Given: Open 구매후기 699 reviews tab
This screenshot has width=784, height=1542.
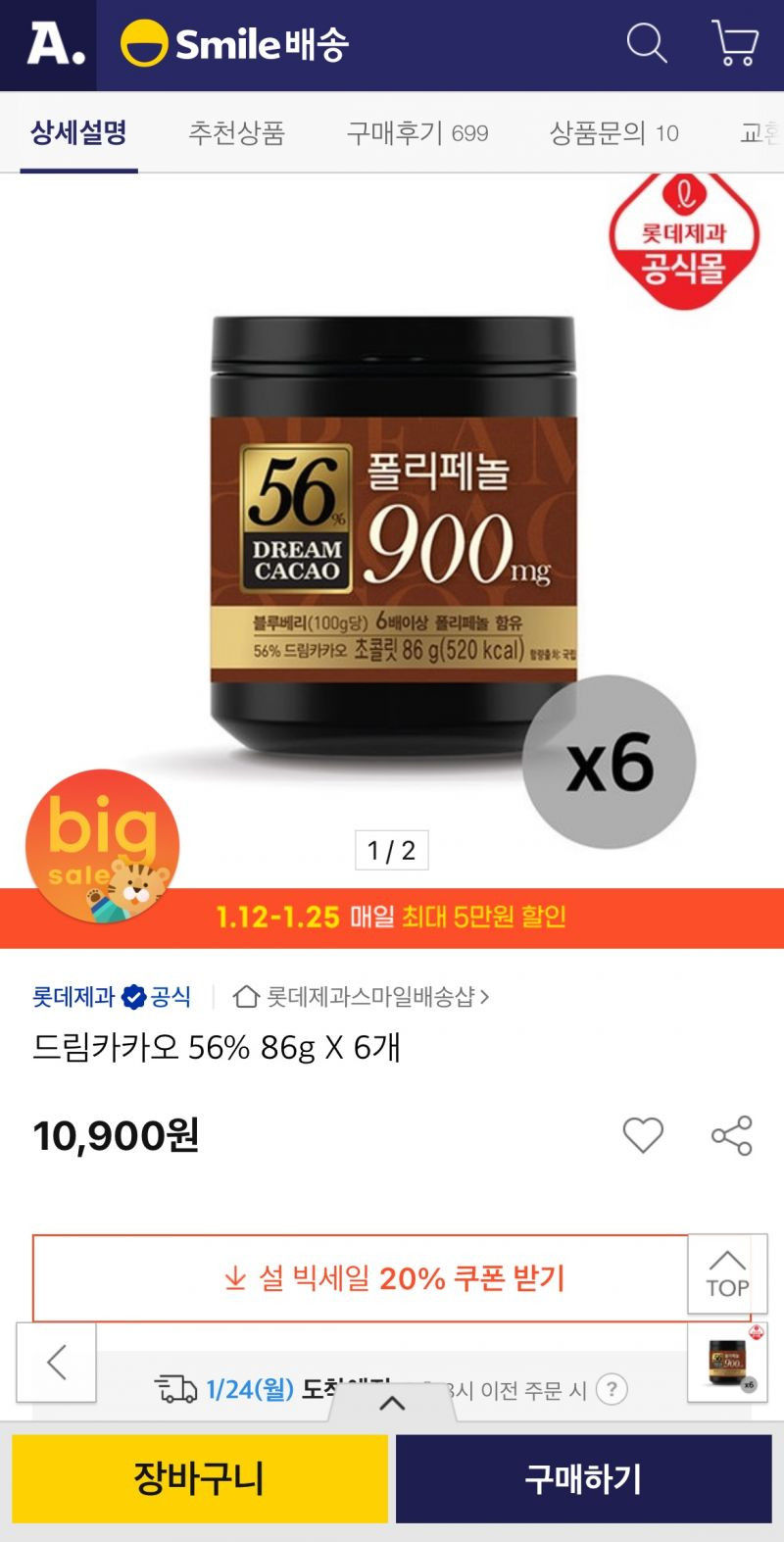Looking at the screenshot, I should (x=417, y=133).
